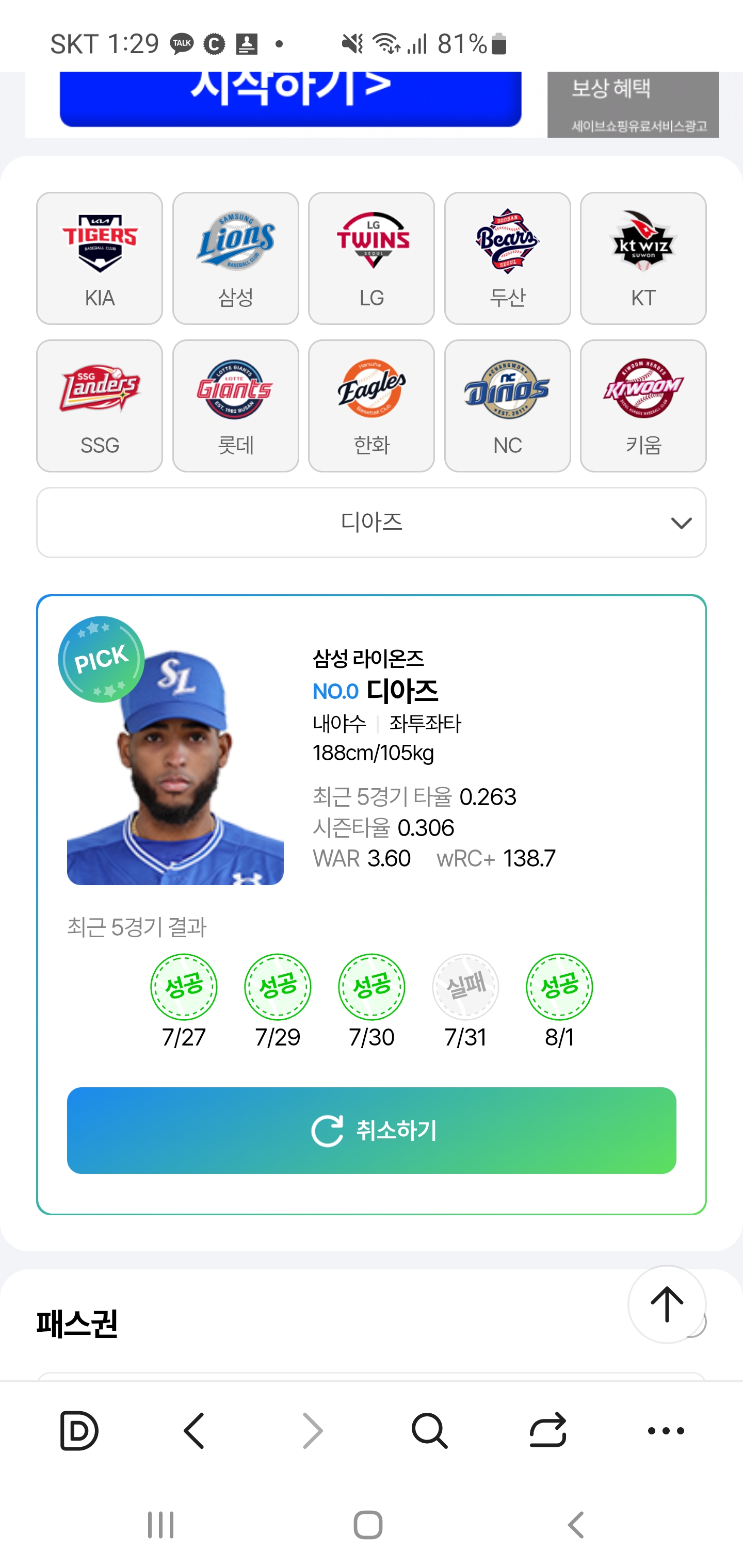Image resolution: width=743 pixels, height=1568 pixels.
Task: Select the KIA Tigers team
Action: click(x=99, y=258)
